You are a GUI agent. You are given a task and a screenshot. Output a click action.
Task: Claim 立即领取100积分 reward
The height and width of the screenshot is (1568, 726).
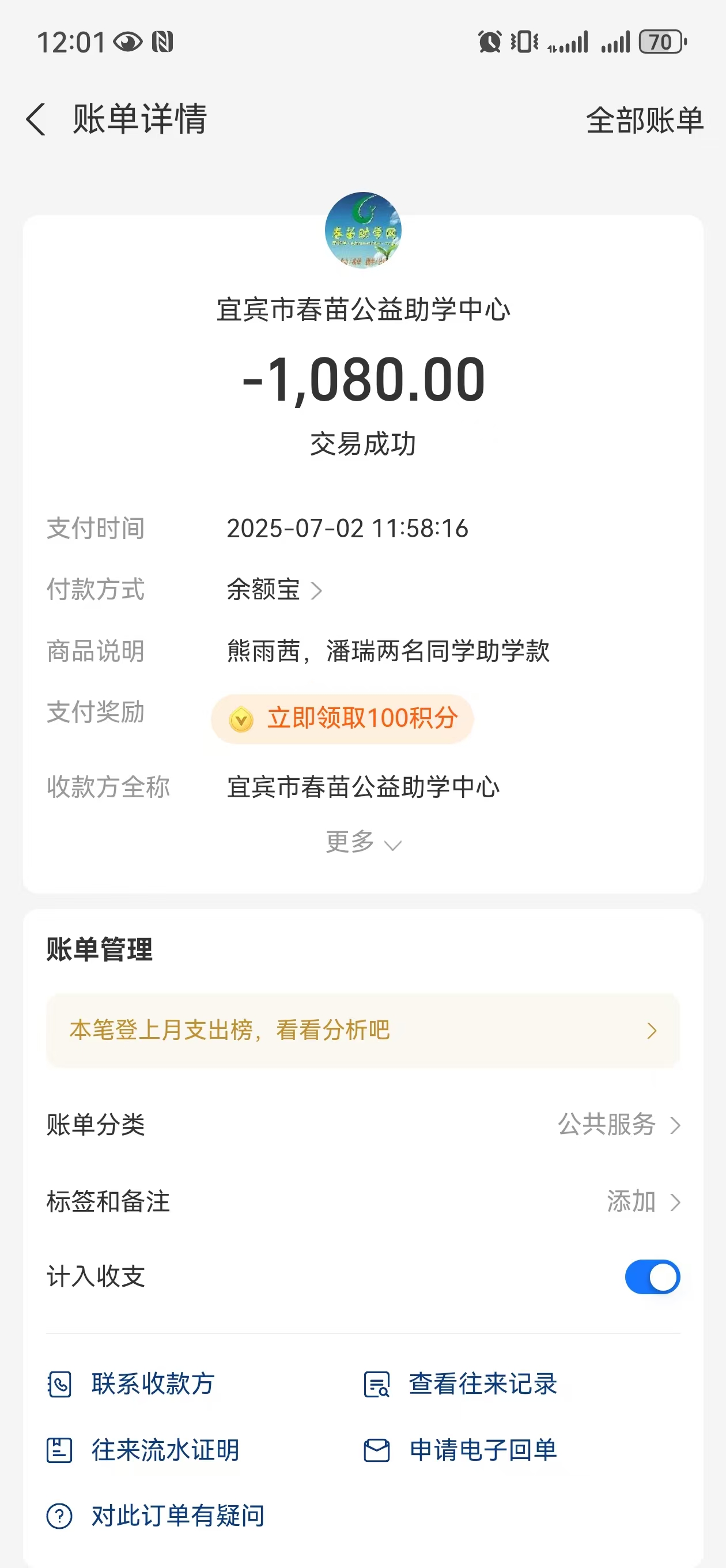click(x=343, y=718)
